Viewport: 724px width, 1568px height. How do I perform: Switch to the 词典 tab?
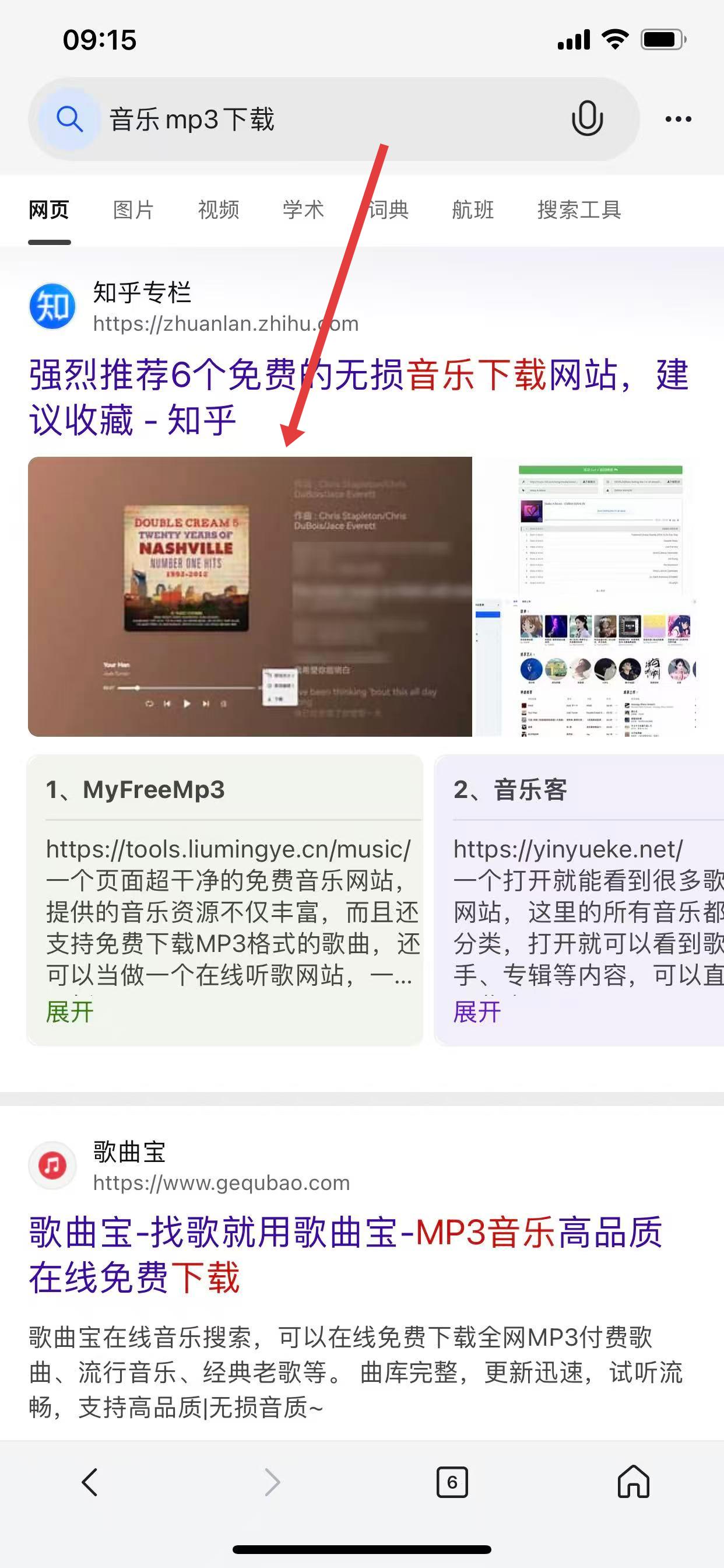coord(388,210)
